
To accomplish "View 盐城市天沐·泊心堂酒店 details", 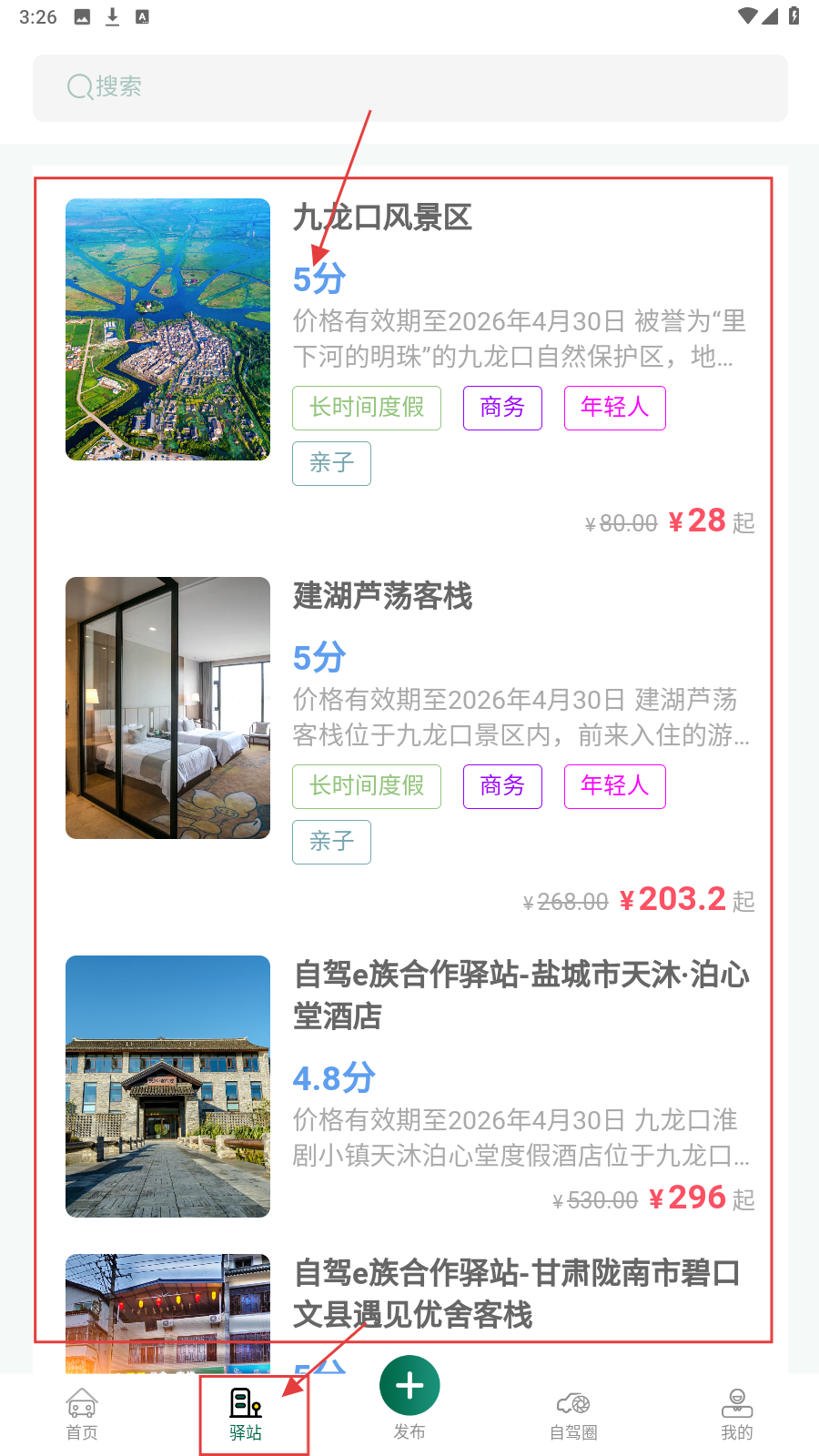I will coord(521,994).
